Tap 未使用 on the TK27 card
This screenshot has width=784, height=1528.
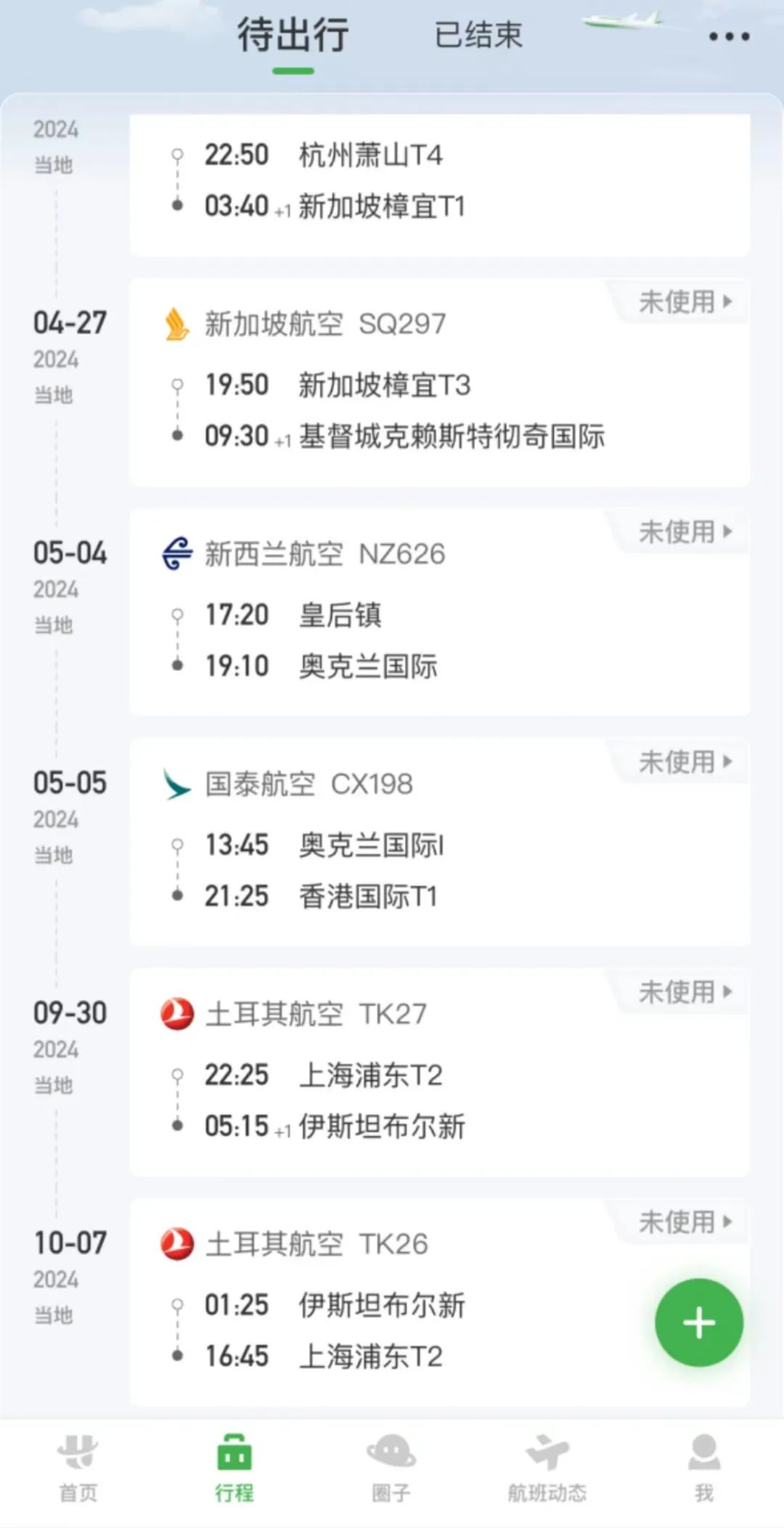point(685,992)
